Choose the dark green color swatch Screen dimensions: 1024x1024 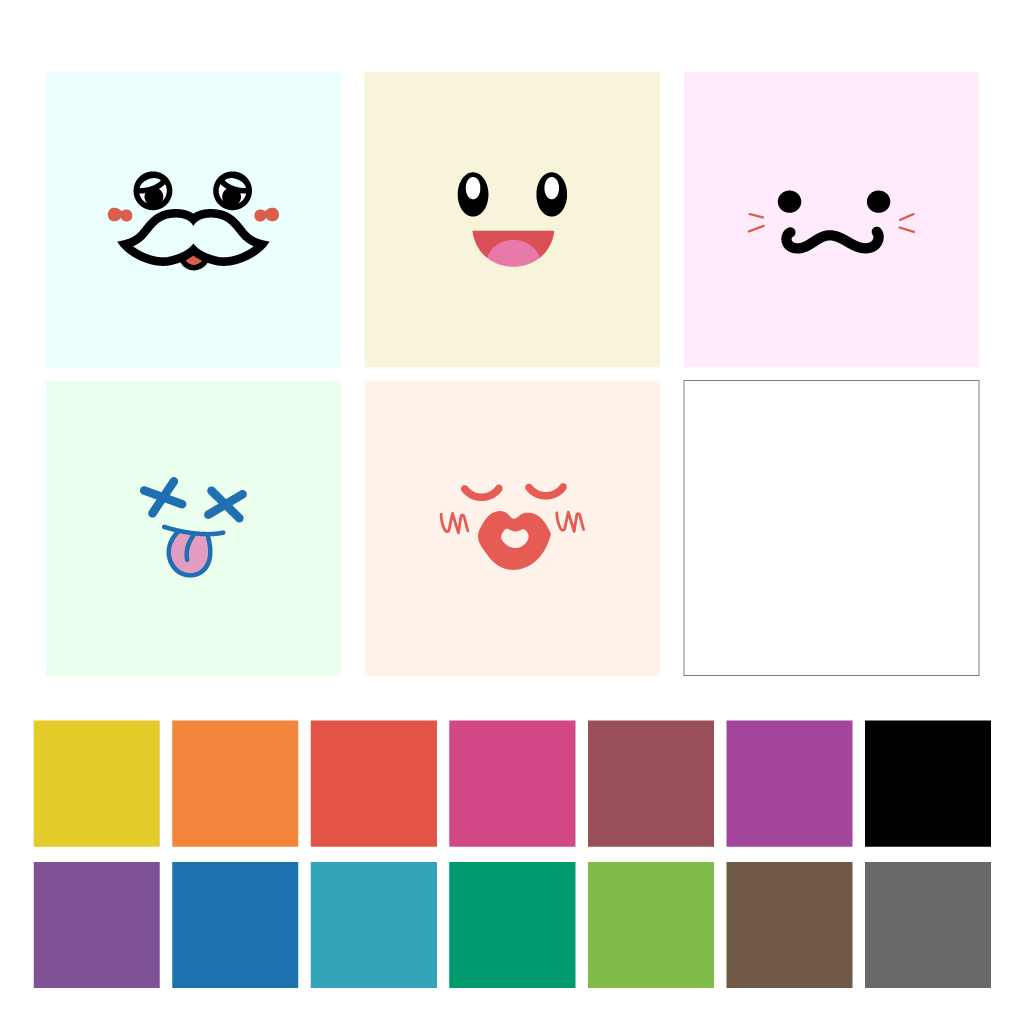tap(512, 925)
